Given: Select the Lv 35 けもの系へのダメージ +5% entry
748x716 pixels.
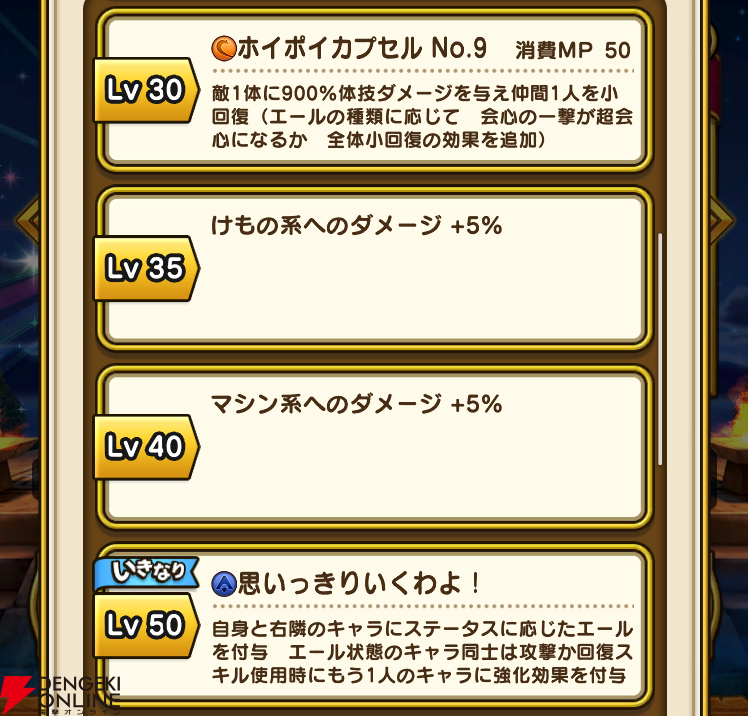Looking at the screenshot, I should pos(374,269).
